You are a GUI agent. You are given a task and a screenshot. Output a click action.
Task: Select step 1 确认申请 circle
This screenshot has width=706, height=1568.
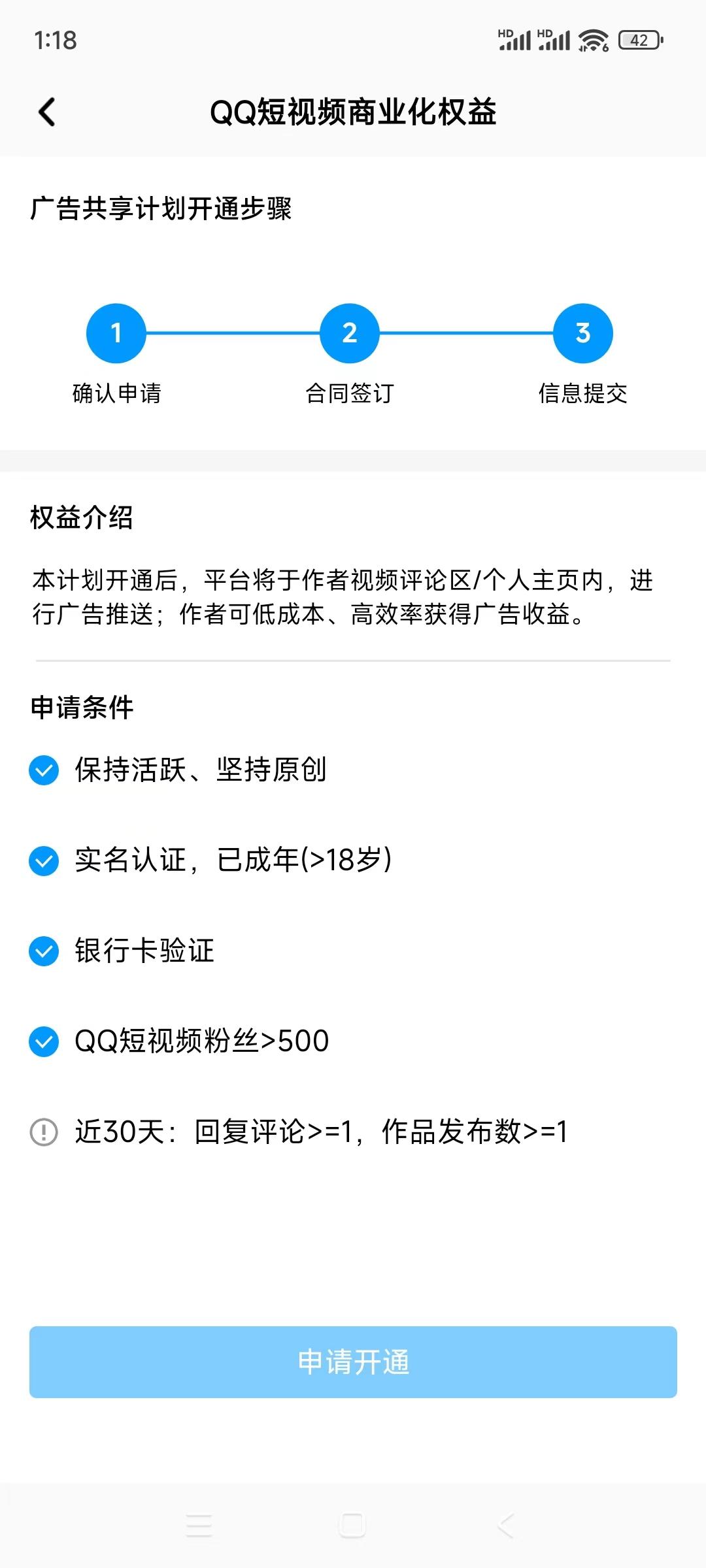point(116,333)
